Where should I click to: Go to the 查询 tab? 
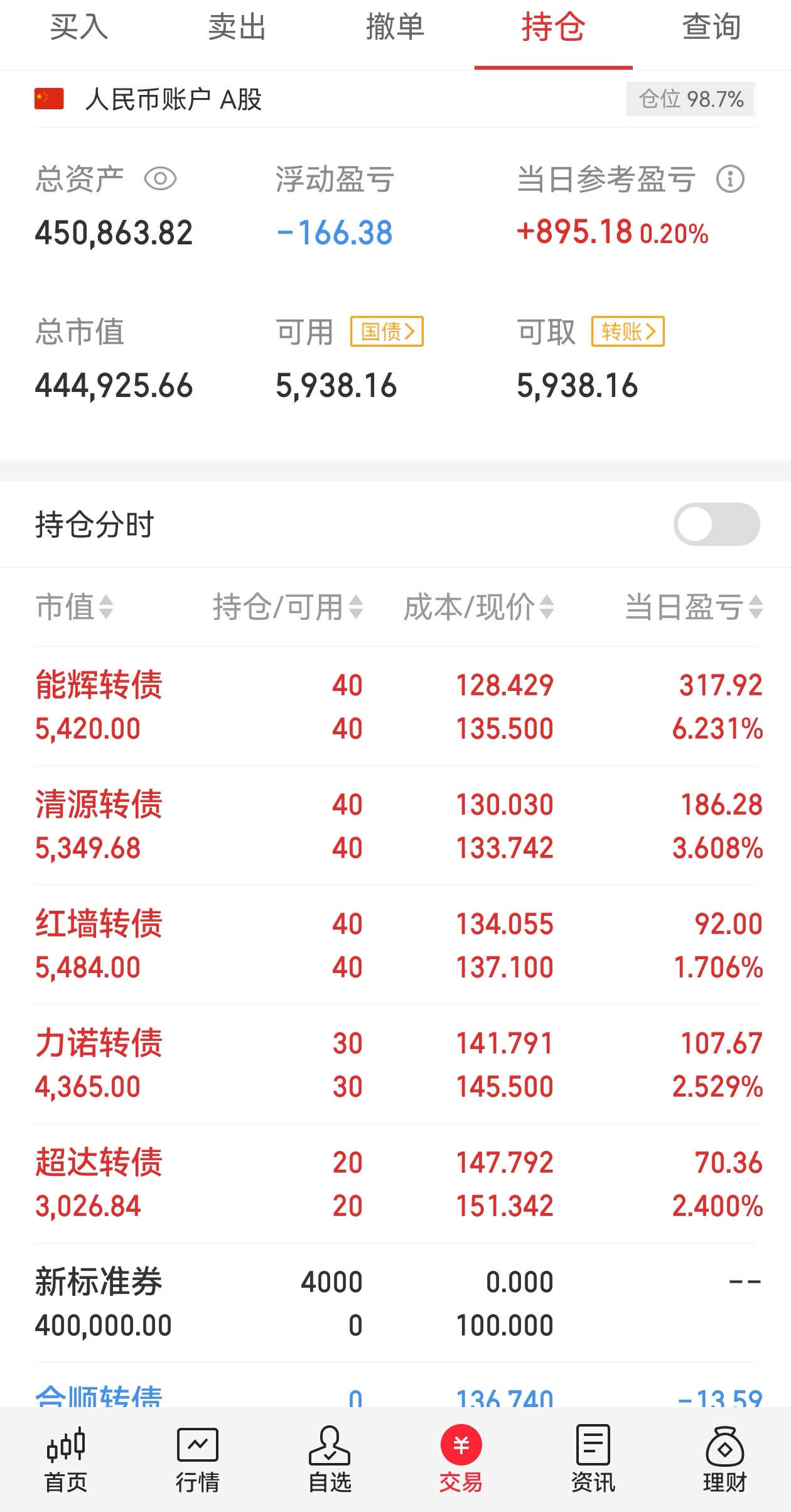point(712,28)
